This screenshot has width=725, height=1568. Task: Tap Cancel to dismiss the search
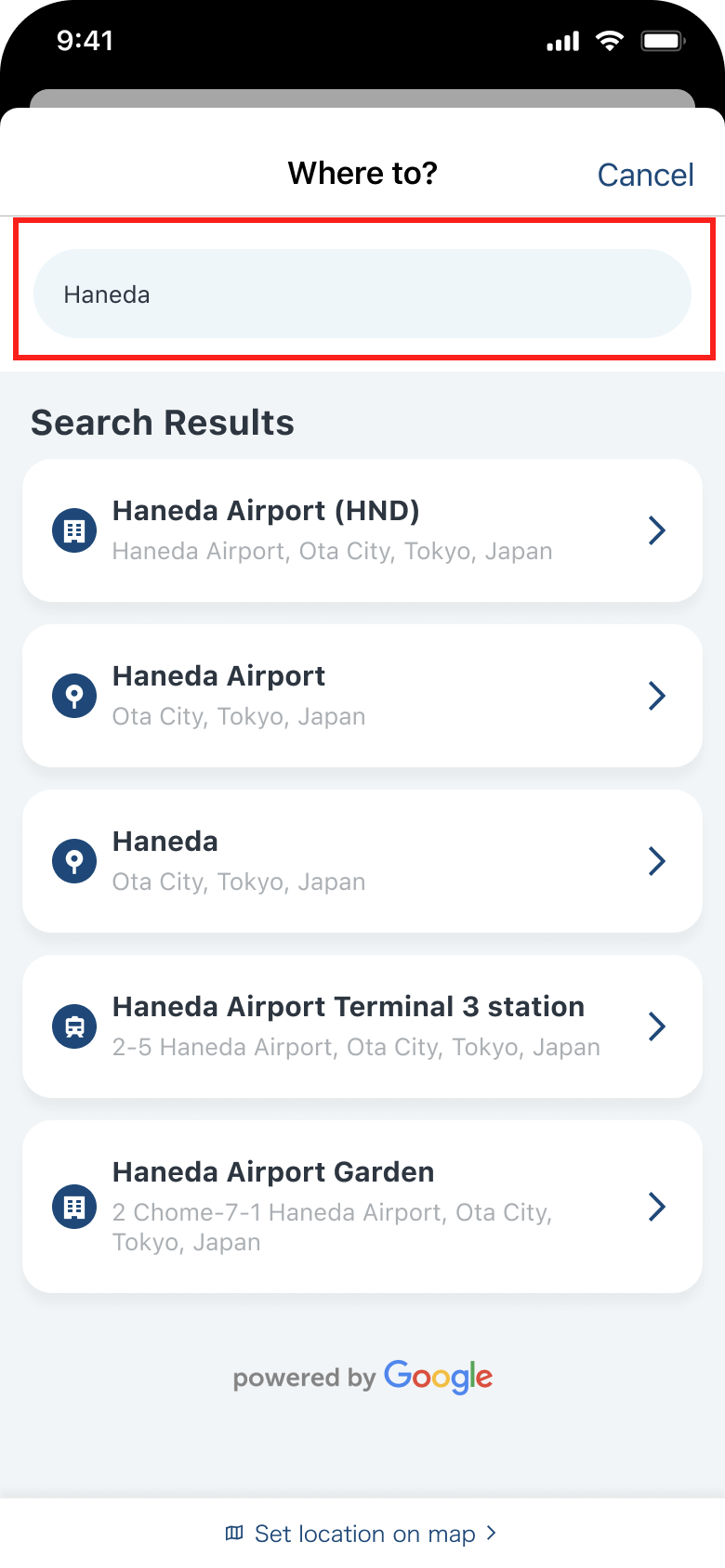645,175
